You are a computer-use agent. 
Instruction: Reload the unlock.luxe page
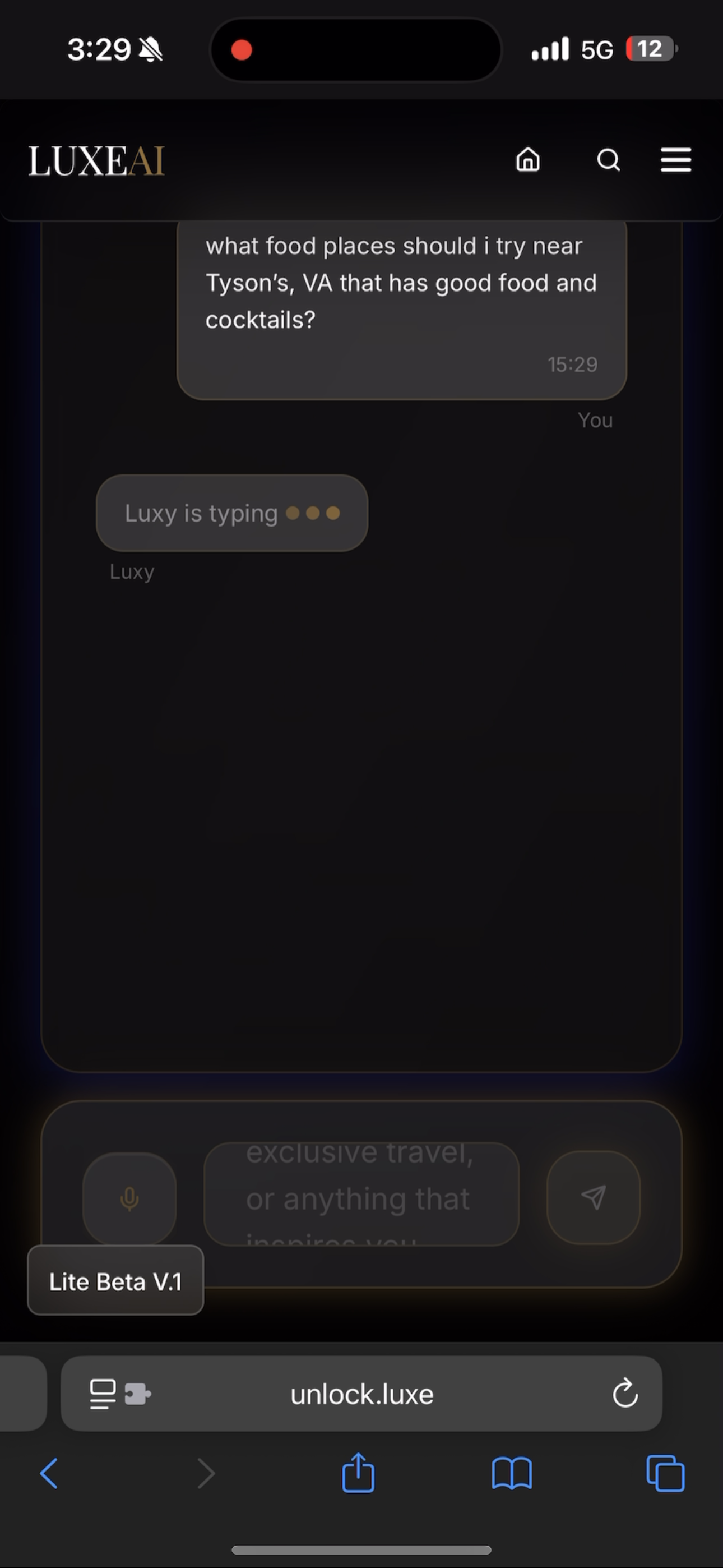[624, 1393]
